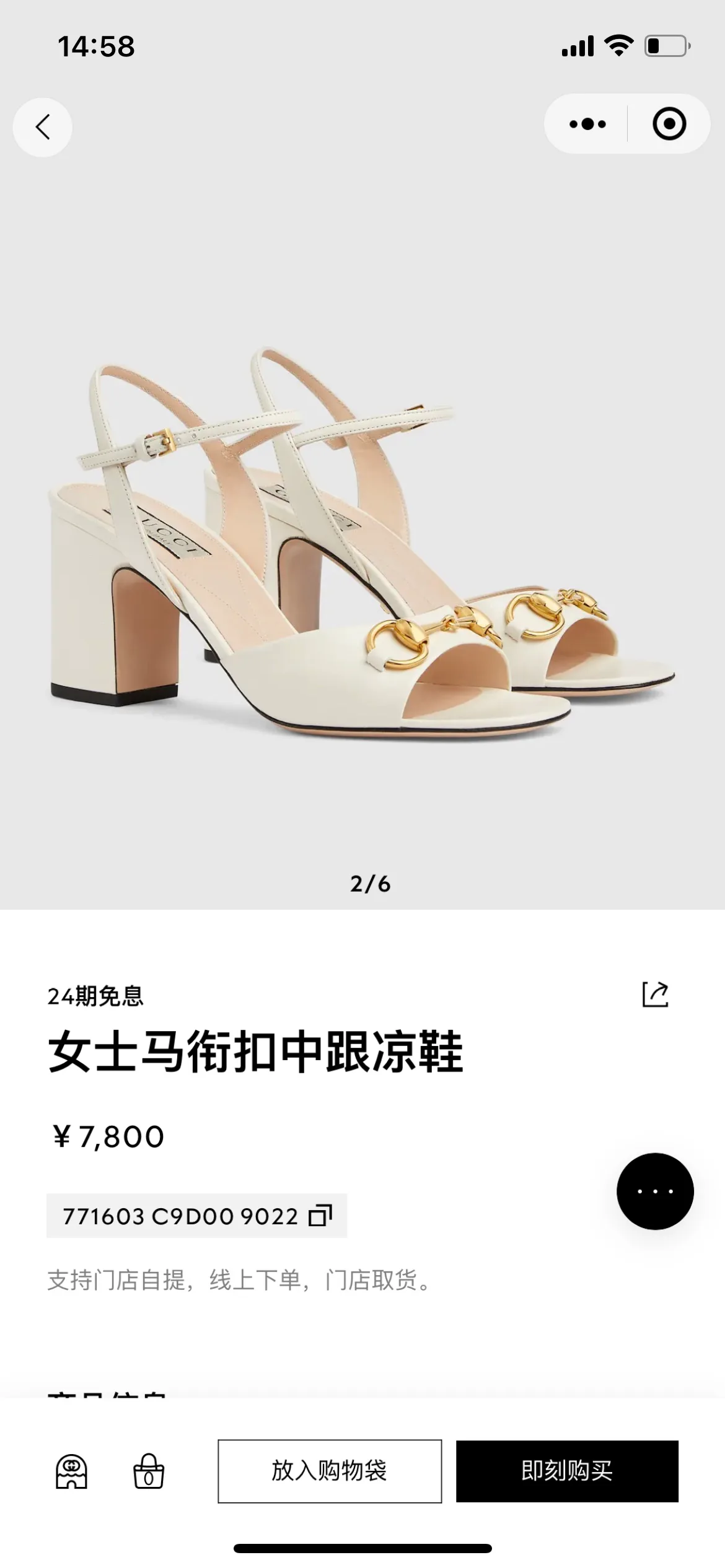
Task: Share this sandal product
Action: (655, 994)
